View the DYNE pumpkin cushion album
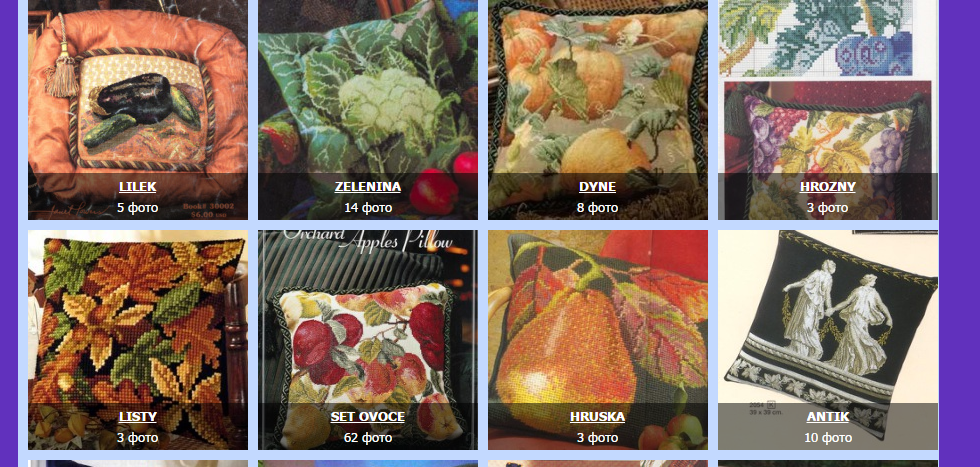The height and width of the screenshot is (467, 980). (x=598, y=187)
